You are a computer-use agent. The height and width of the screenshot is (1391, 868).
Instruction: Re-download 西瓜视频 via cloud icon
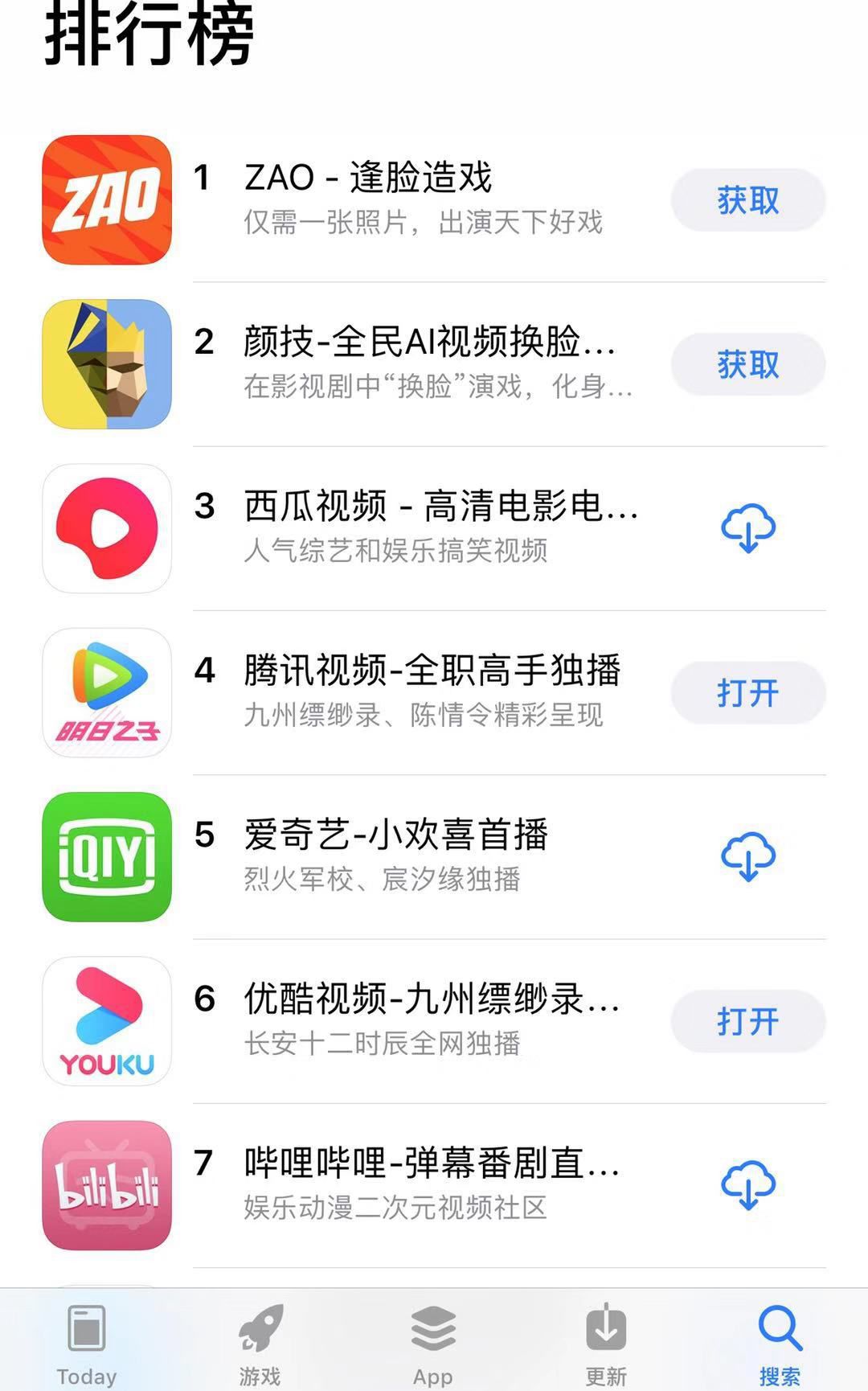coord(748,529)
